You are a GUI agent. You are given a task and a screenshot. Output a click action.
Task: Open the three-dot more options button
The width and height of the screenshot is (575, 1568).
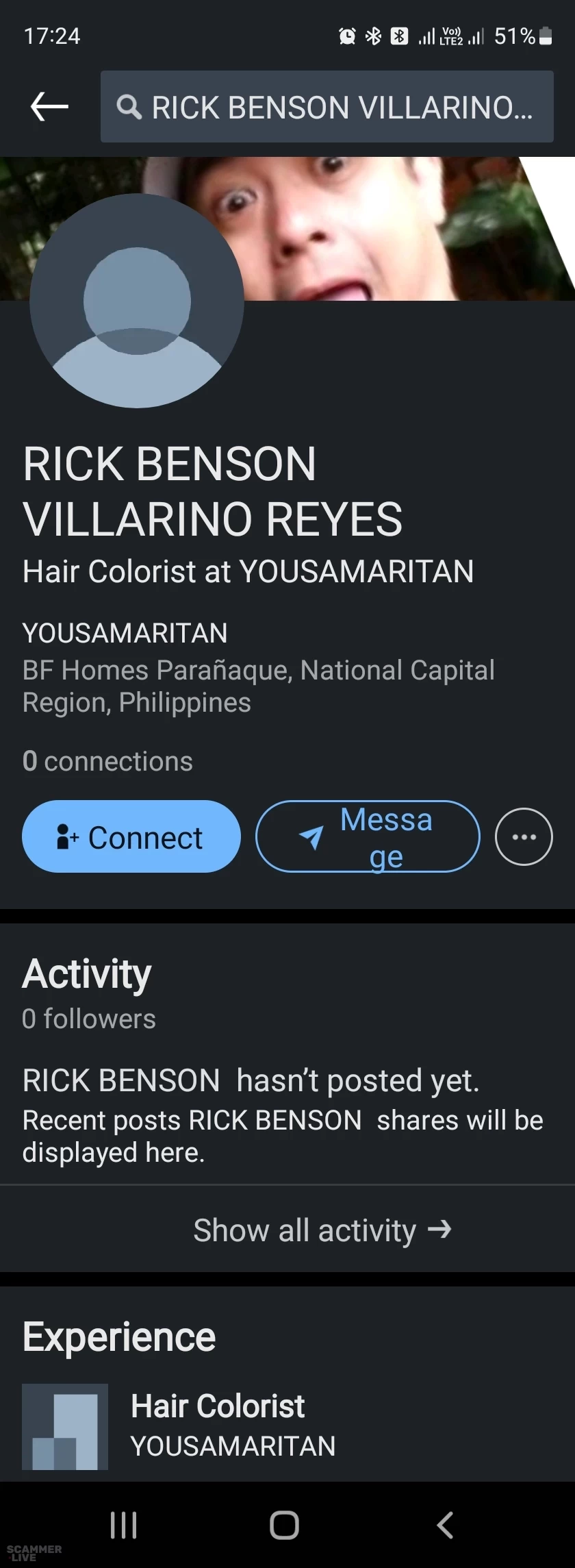tap(524, 836)
